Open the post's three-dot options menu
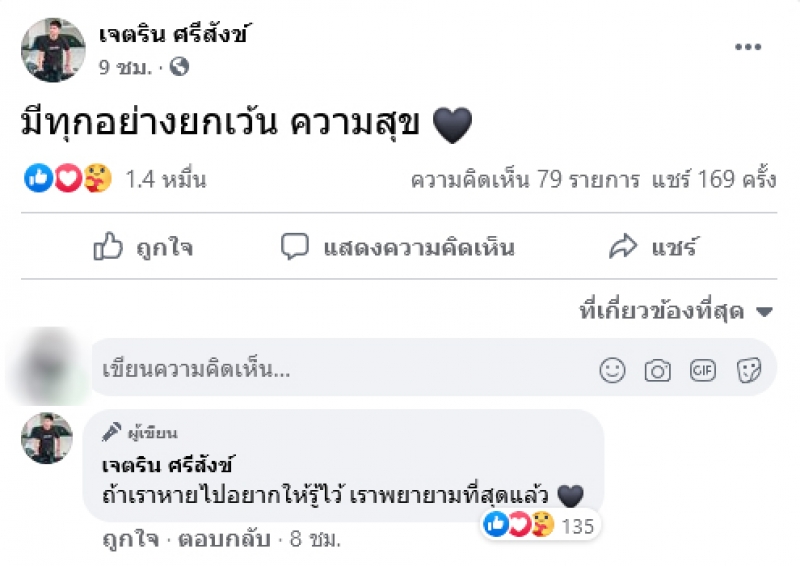The height and width of the screenshot is (566, 800). pyautogui.click(x=748, y=47)
